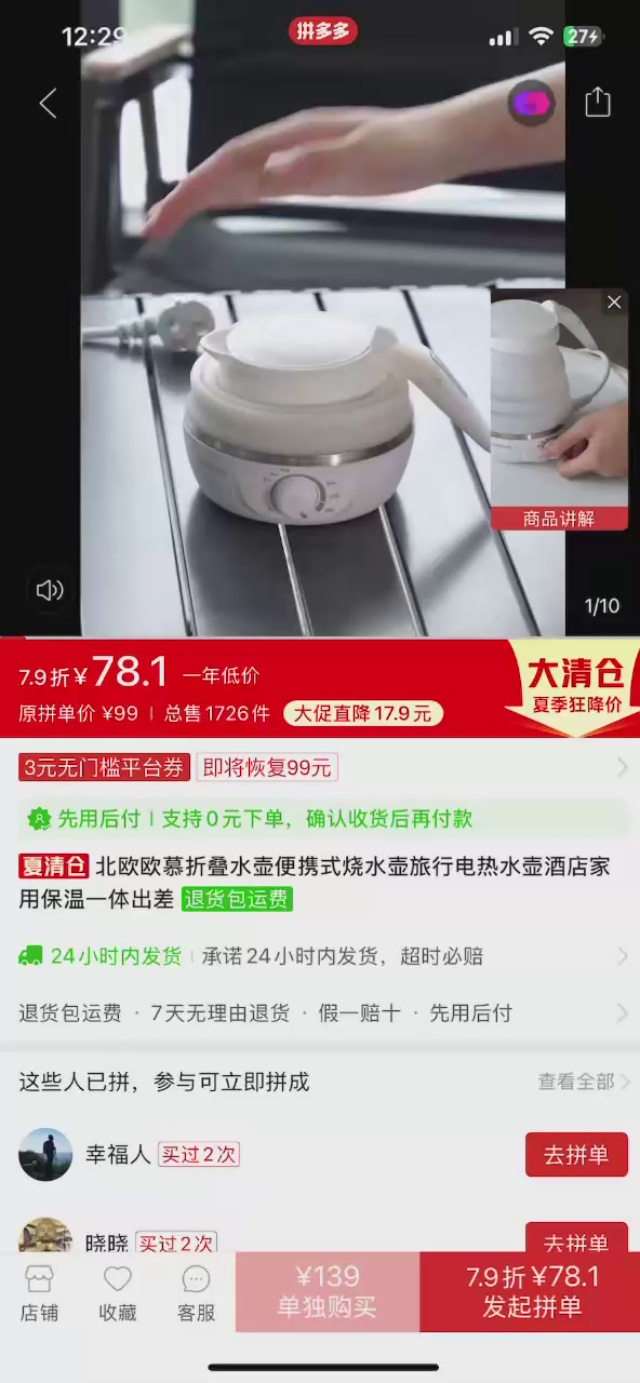Join 幸福人's group with 去拼单
640x1383 pixels.
point(576,1154)
